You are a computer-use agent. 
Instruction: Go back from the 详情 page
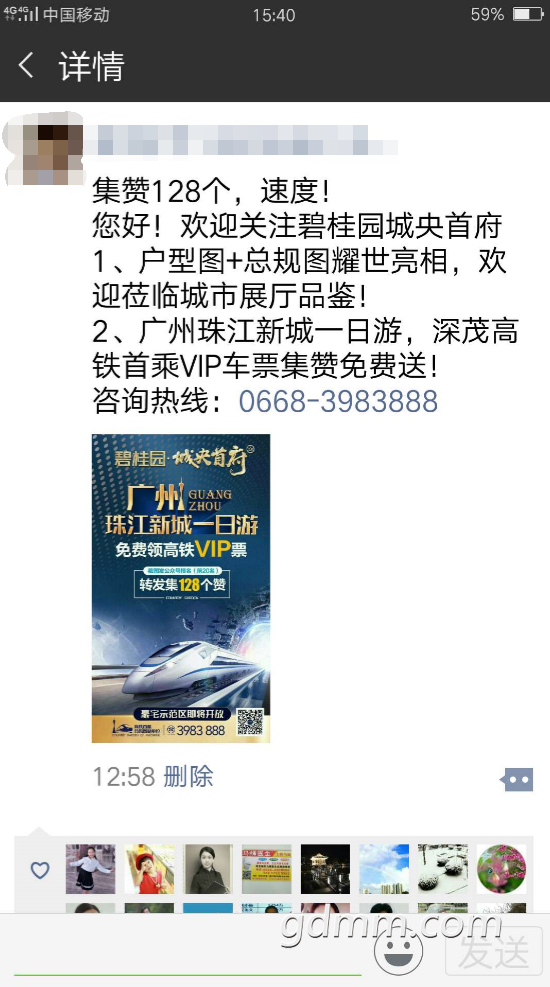pyautogui.click(x=26, y=65)
